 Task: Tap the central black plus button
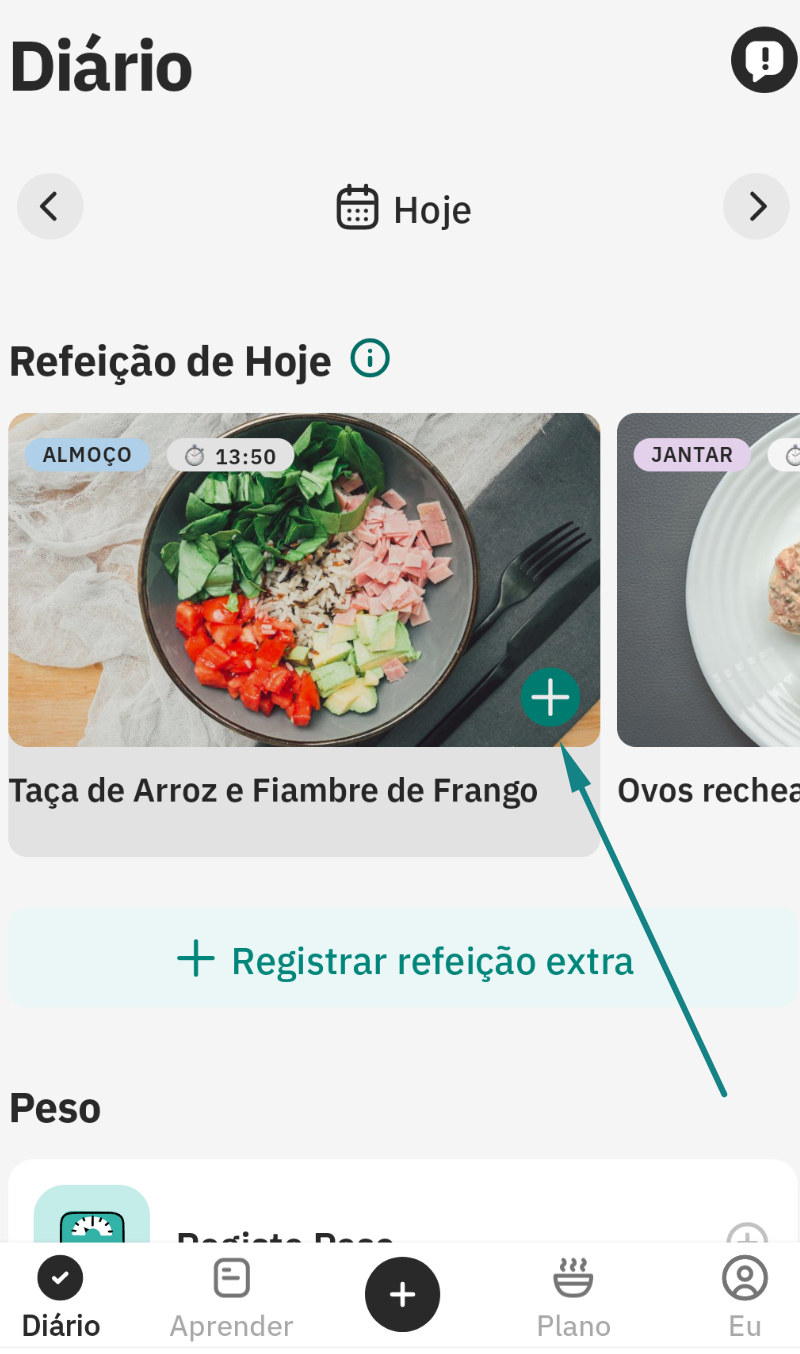pyautogui.click(x=402, y=1295)
